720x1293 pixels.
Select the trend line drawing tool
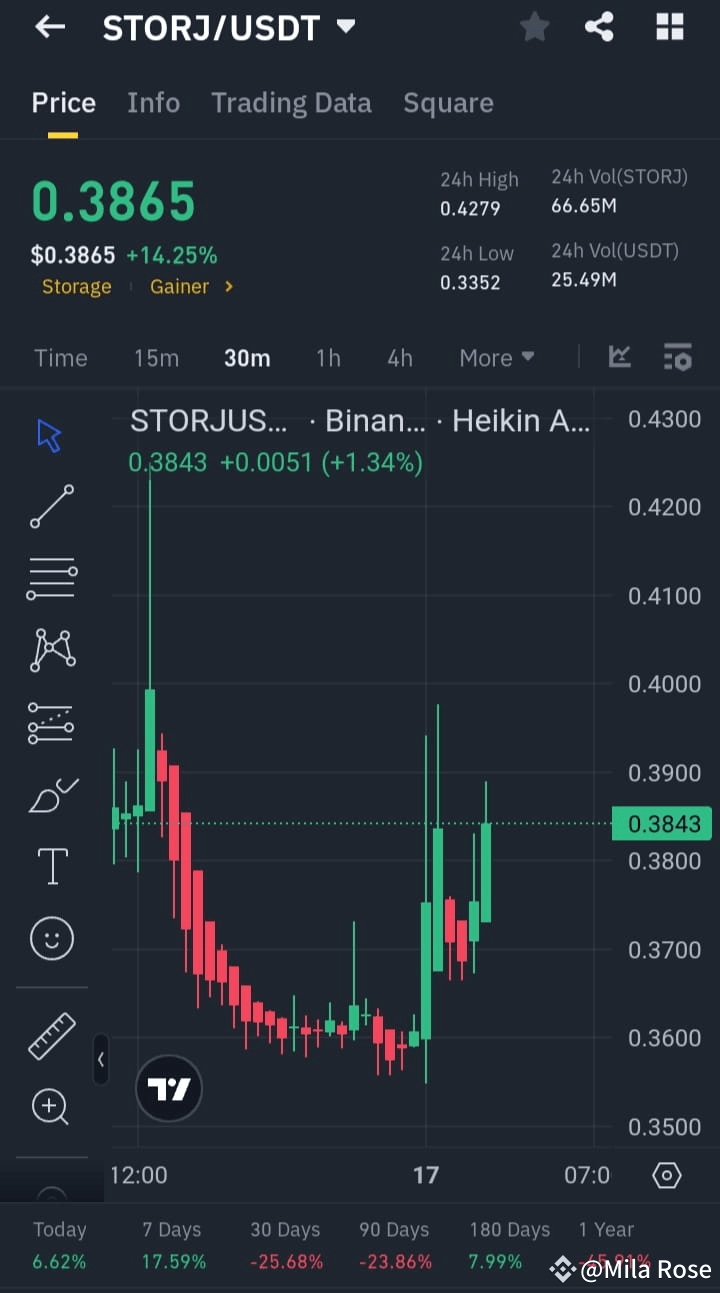50,506
